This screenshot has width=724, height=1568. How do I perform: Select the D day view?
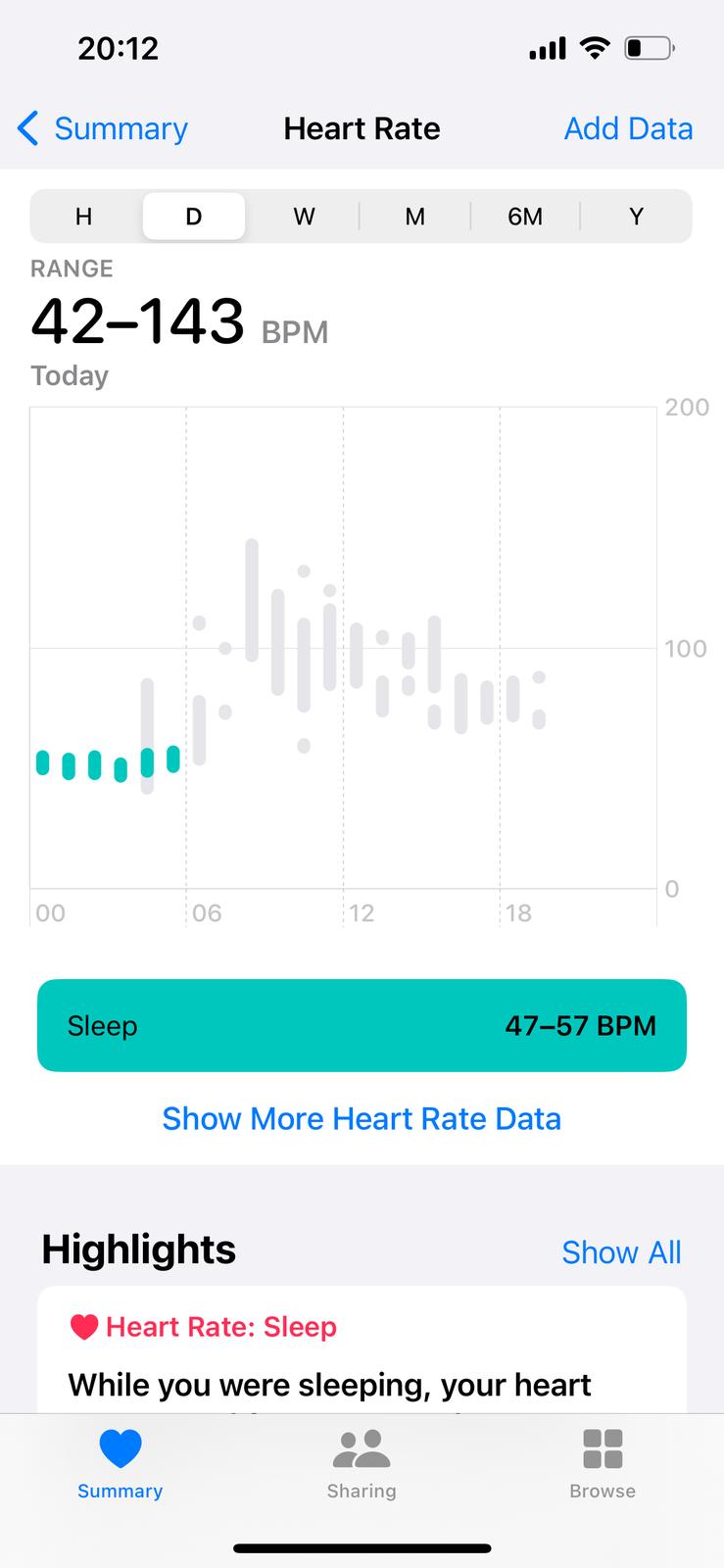194,217
